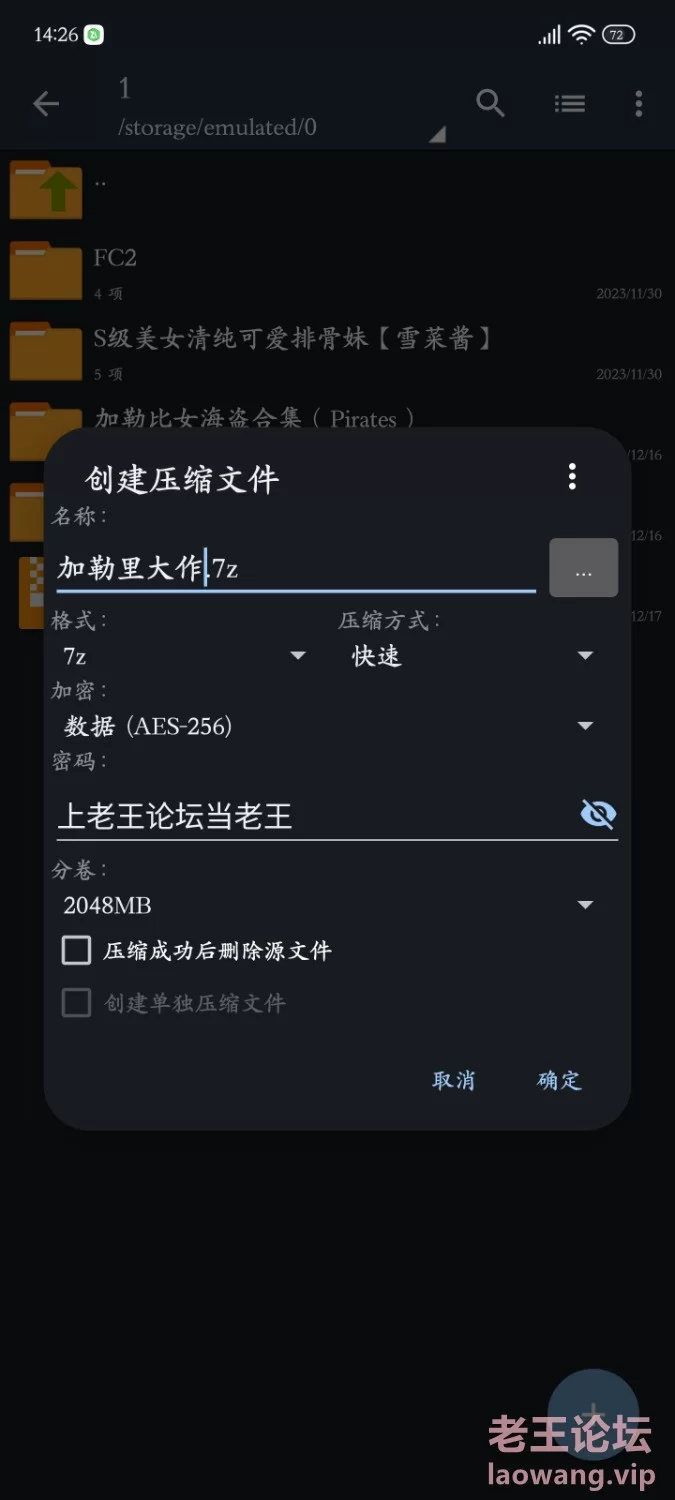This screenshot has height=1500, width=675.
Task: Focus the 密码 password field
Action: pyautogui.click(x=310, y=816)
